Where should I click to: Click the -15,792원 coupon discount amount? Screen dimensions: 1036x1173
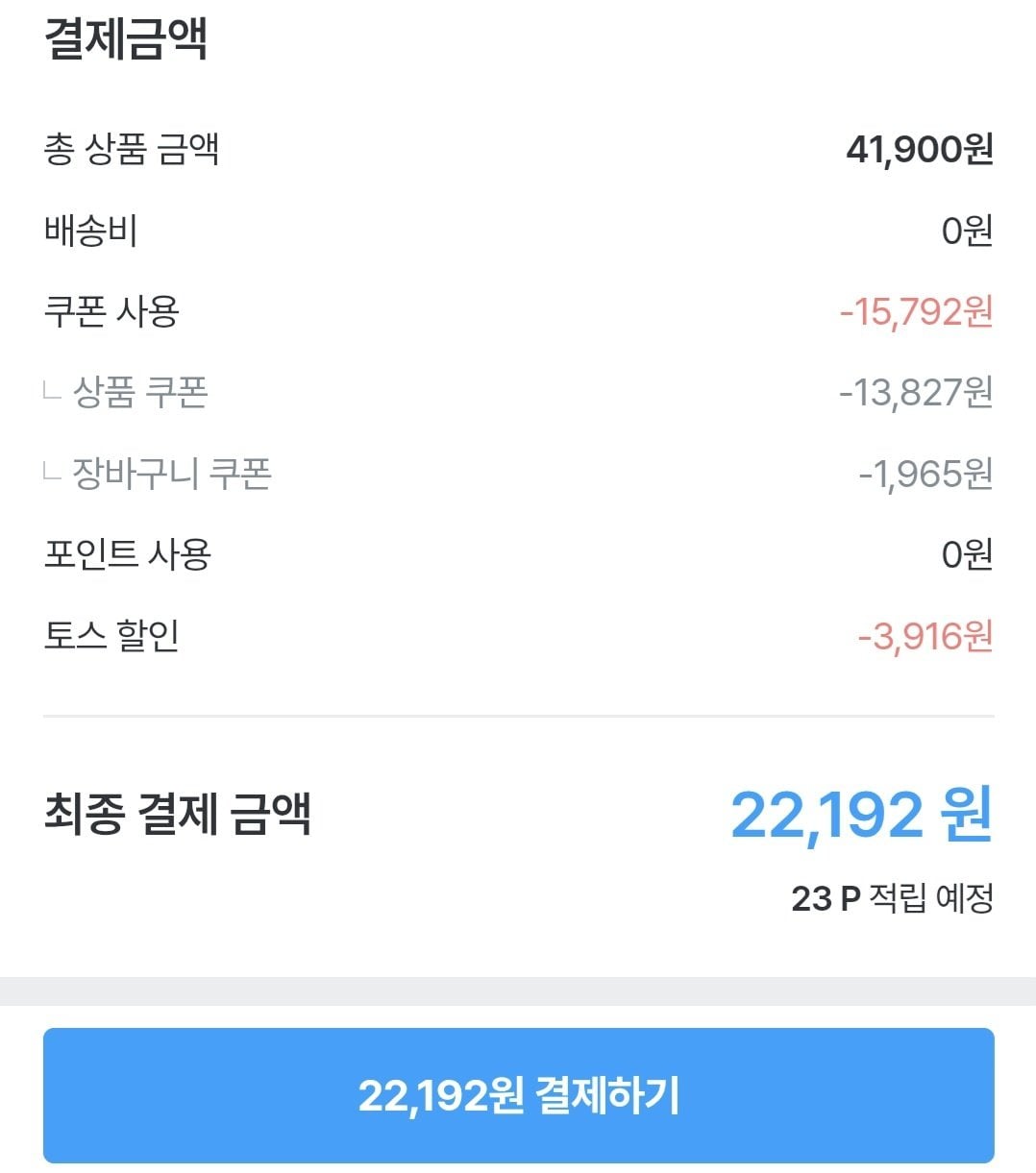click(x=914, y=311)
